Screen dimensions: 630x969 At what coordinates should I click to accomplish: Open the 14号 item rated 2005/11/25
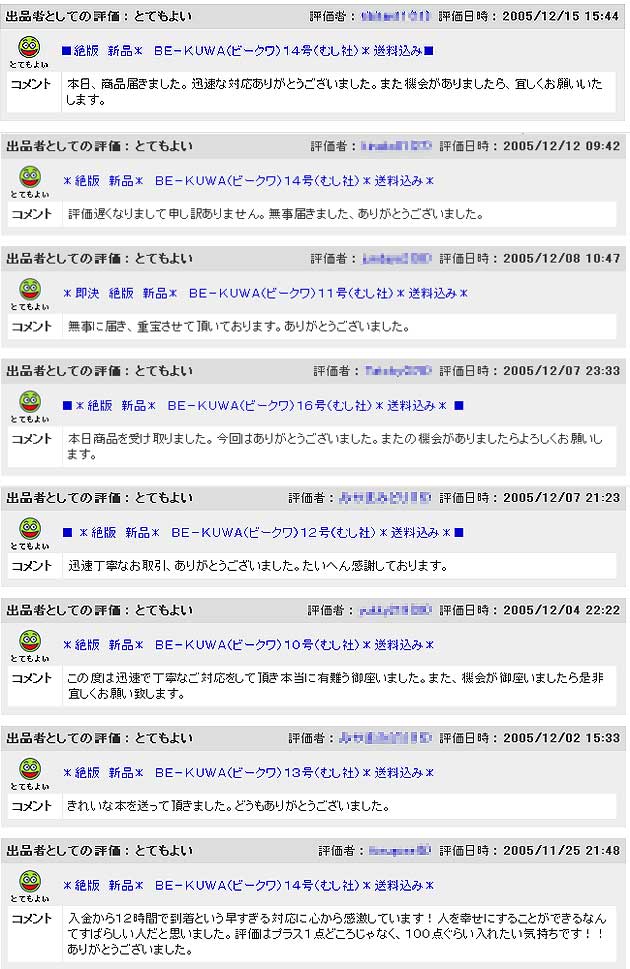pyautogui.click(x=248, y=885)
